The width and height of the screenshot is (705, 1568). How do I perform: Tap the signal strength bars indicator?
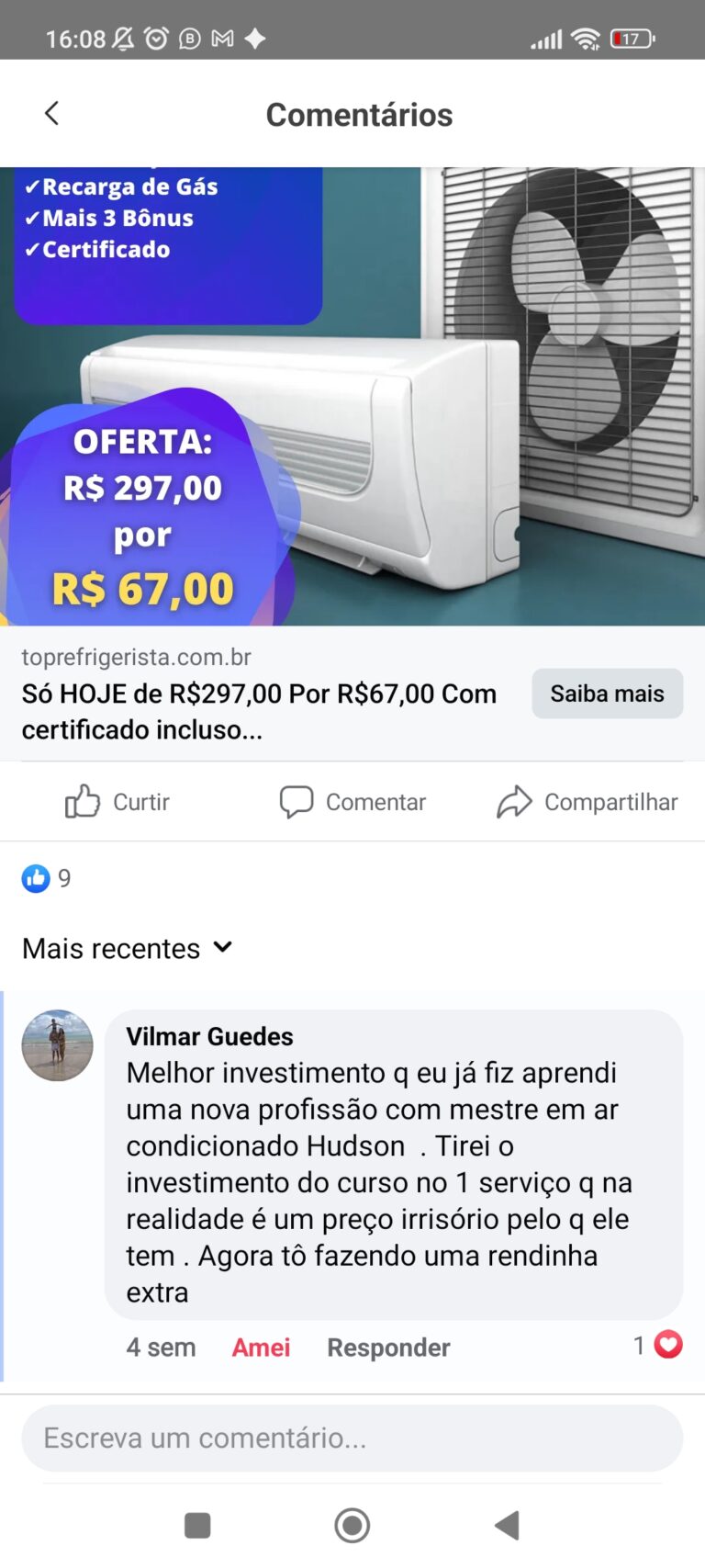pyautogui.click(x=545, y=39)
